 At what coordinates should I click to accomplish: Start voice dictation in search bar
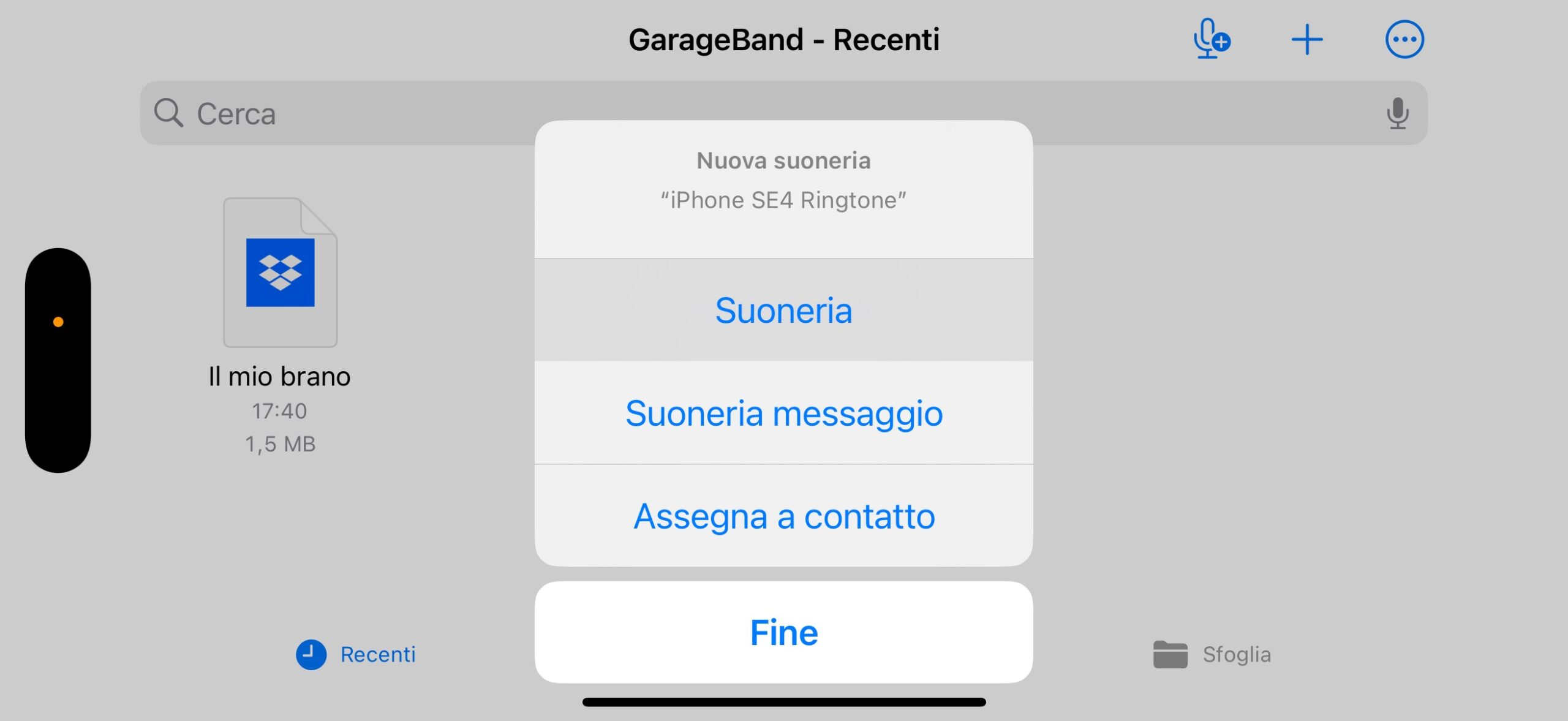1397,114
